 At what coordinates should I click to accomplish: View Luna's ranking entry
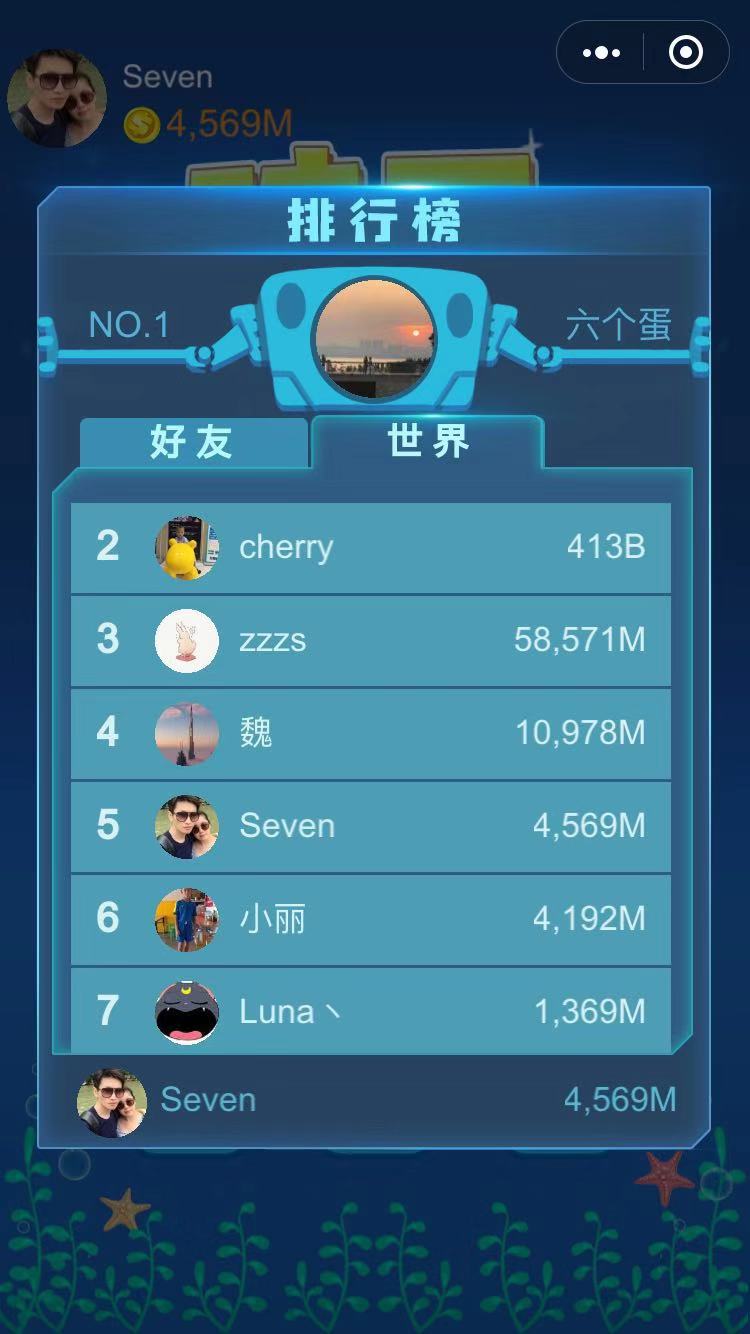point(370,1010)
